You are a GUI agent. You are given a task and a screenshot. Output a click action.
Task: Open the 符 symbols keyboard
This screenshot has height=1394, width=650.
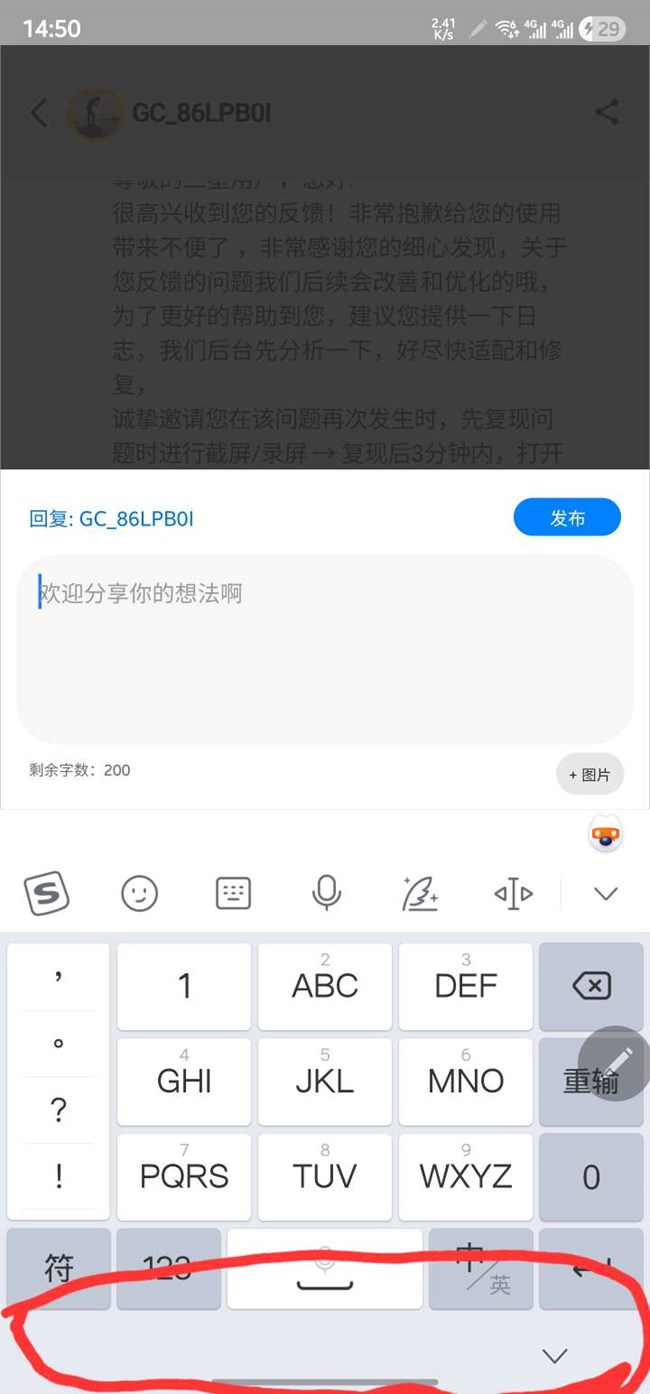58,1268
